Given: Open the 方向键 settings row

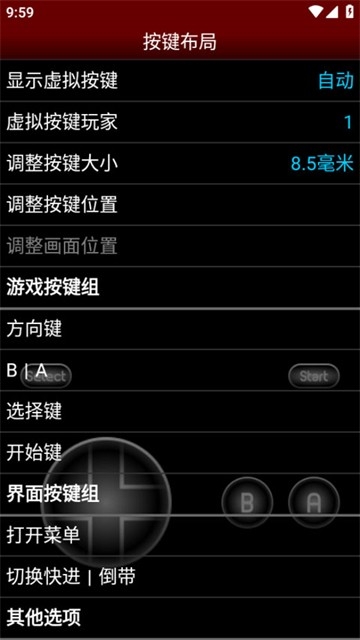Looking at the screenshot, I should click(x=180, y=329).
